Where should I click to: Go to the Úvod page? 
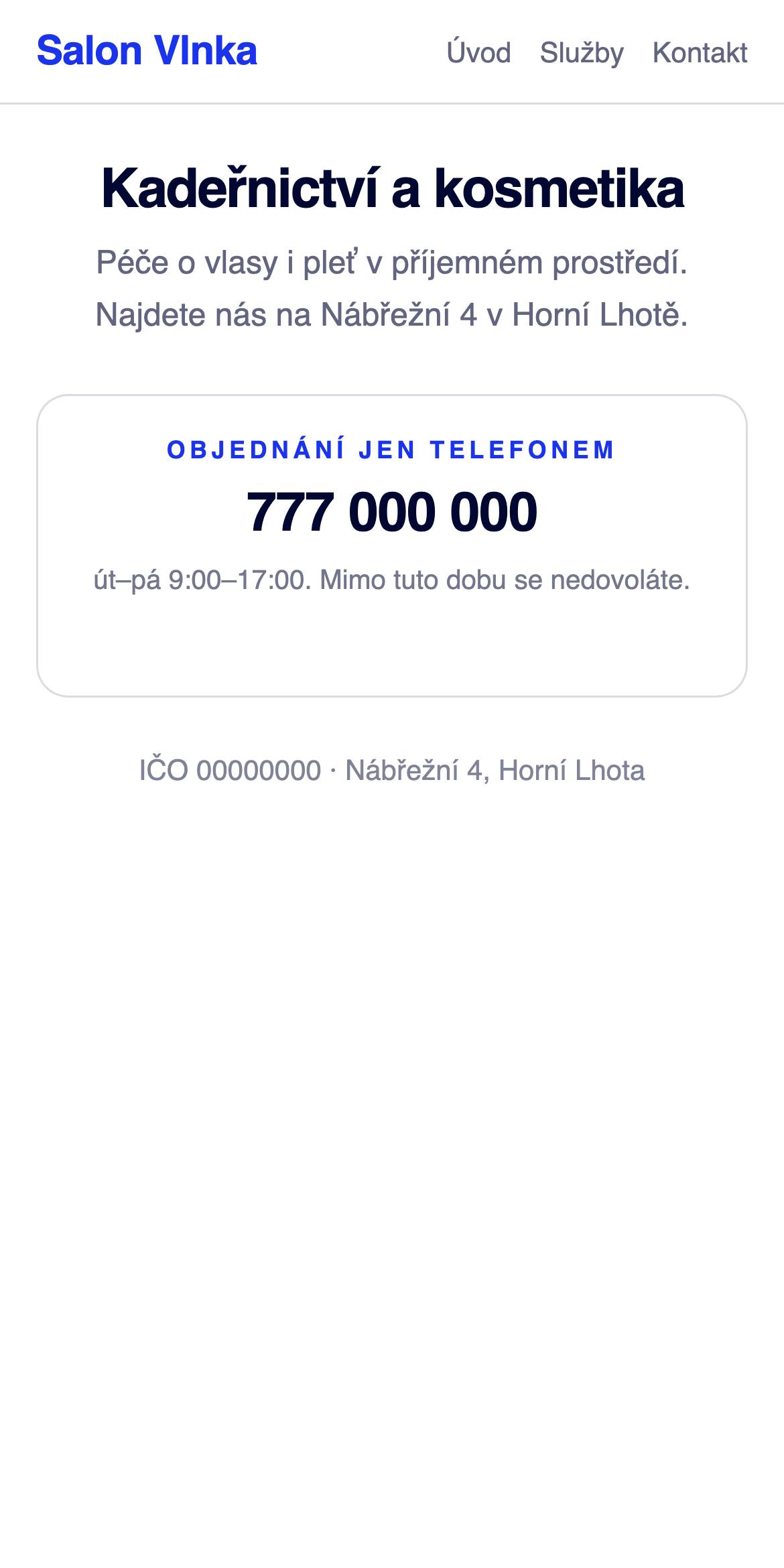[x=478, y=52]
